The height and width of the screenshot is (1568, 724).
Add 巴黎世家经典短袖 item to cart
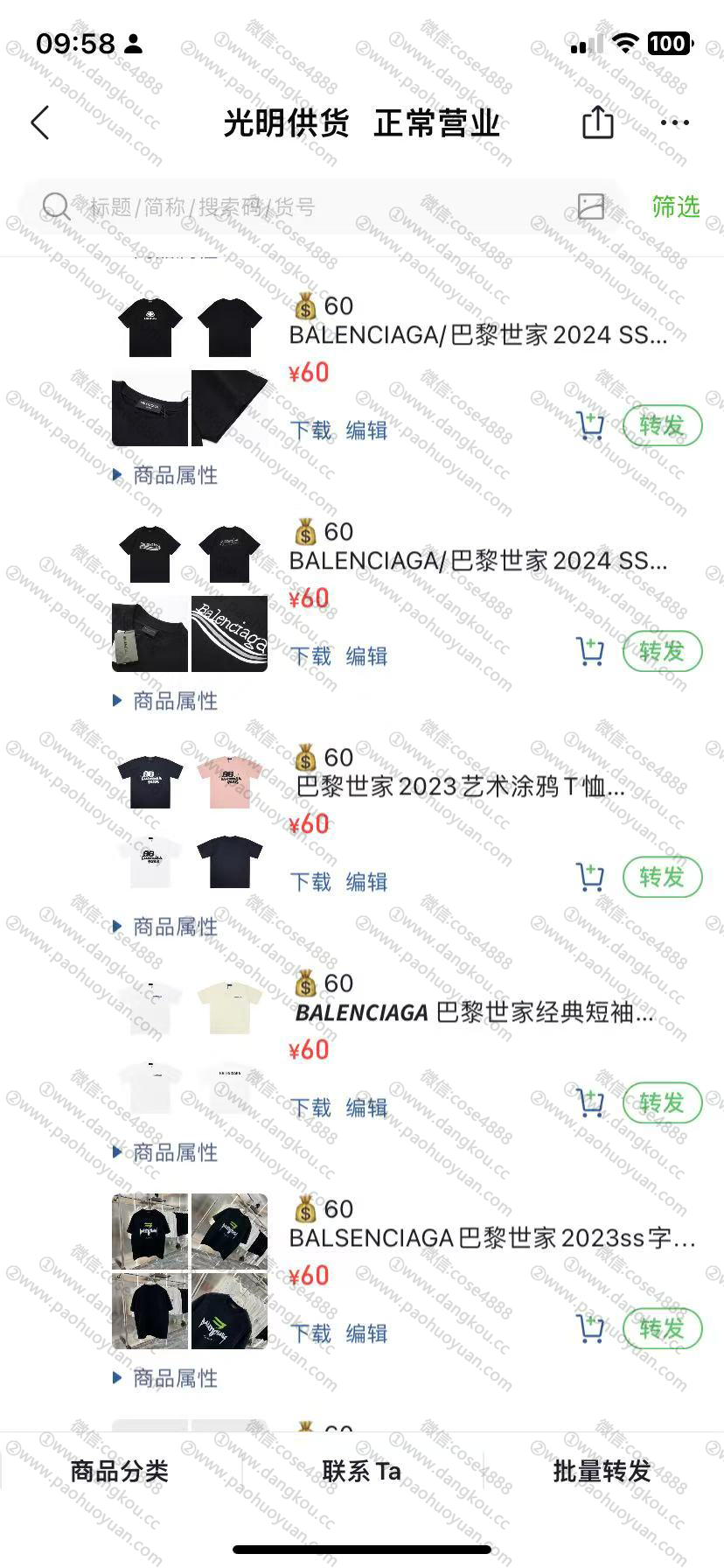click(x=591, y=1102)
